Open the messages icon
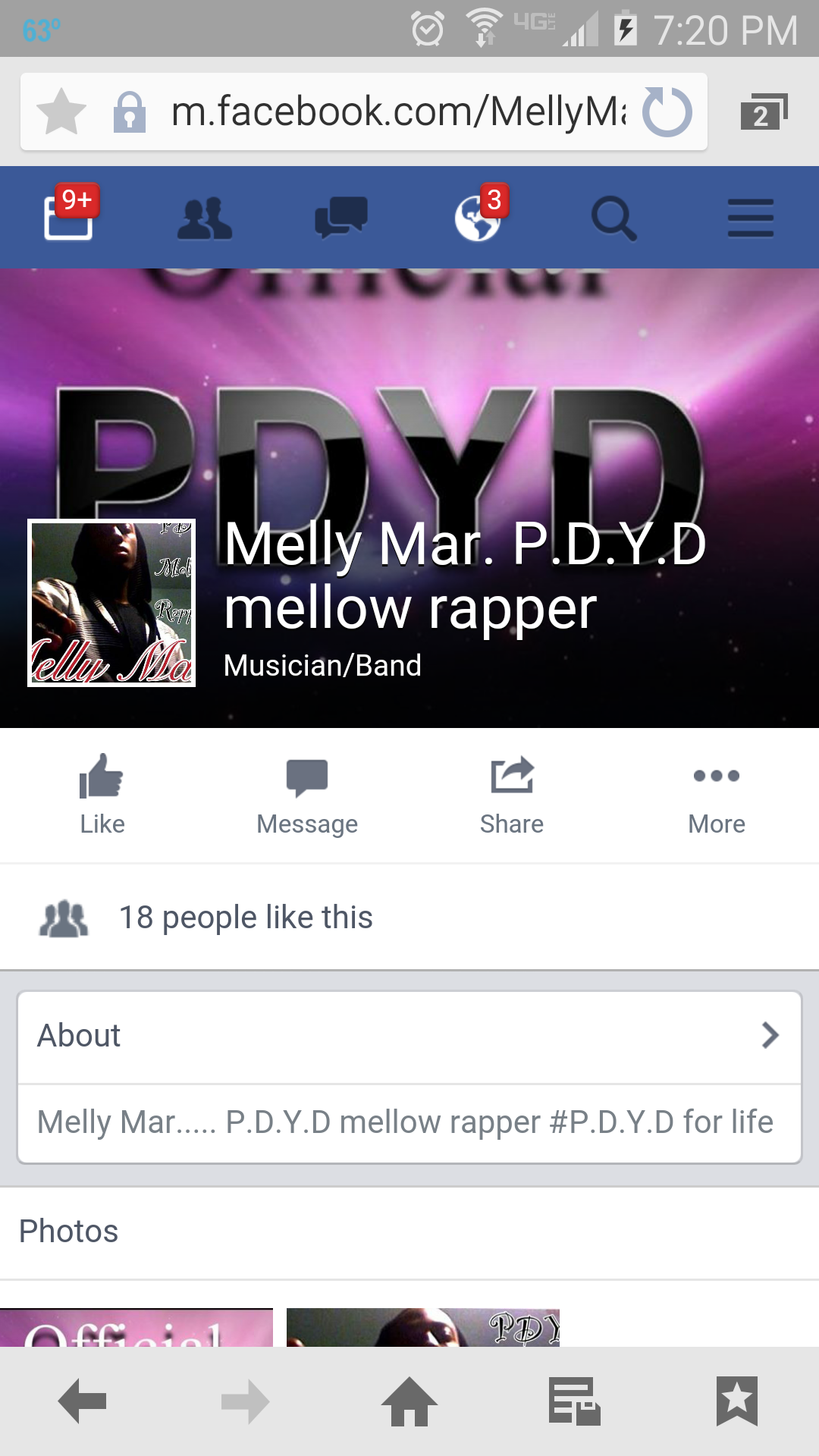Image resolution: width=819 pixels, height=1456 pixels. tap(341, 218)
